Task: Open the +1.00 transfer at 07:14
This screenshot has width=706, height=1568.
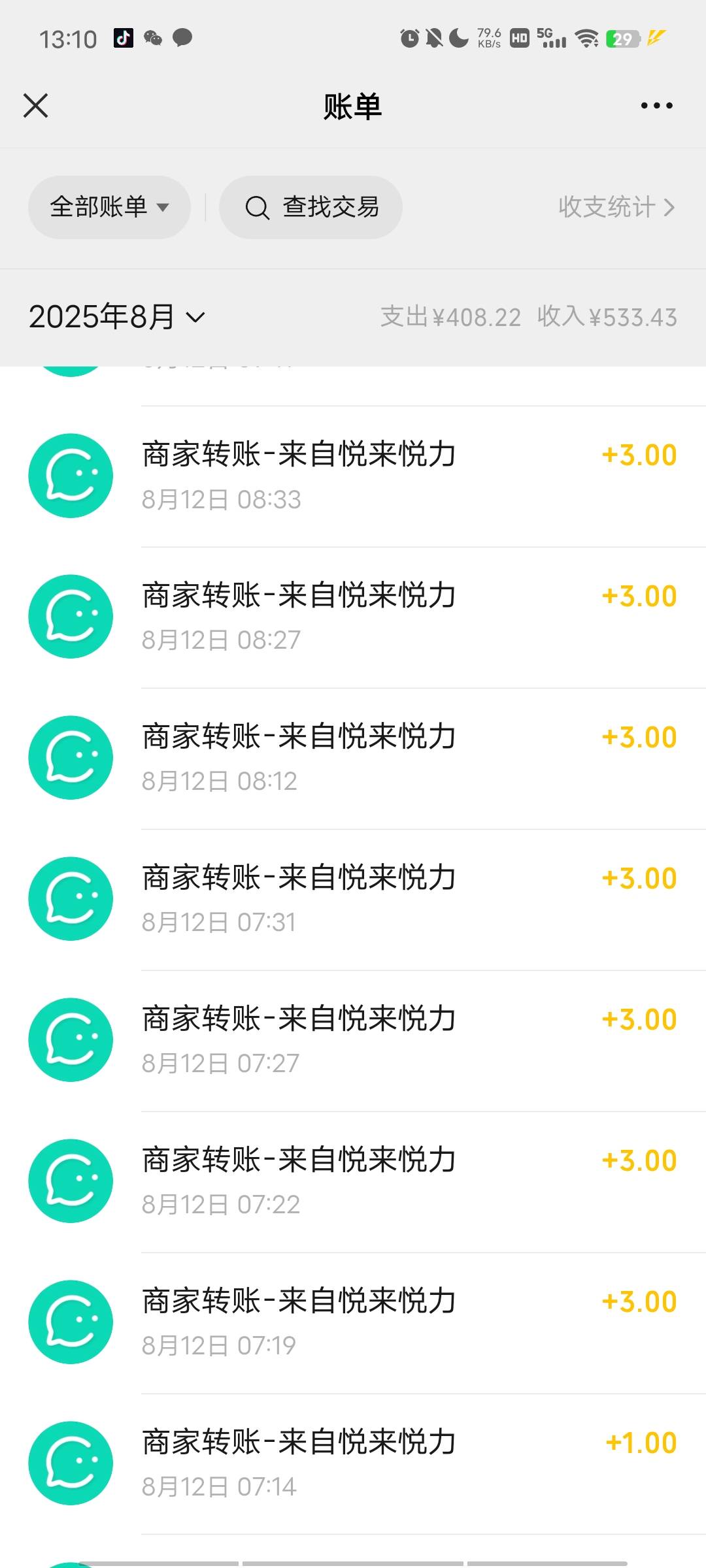Action: tap(353, 1464)
